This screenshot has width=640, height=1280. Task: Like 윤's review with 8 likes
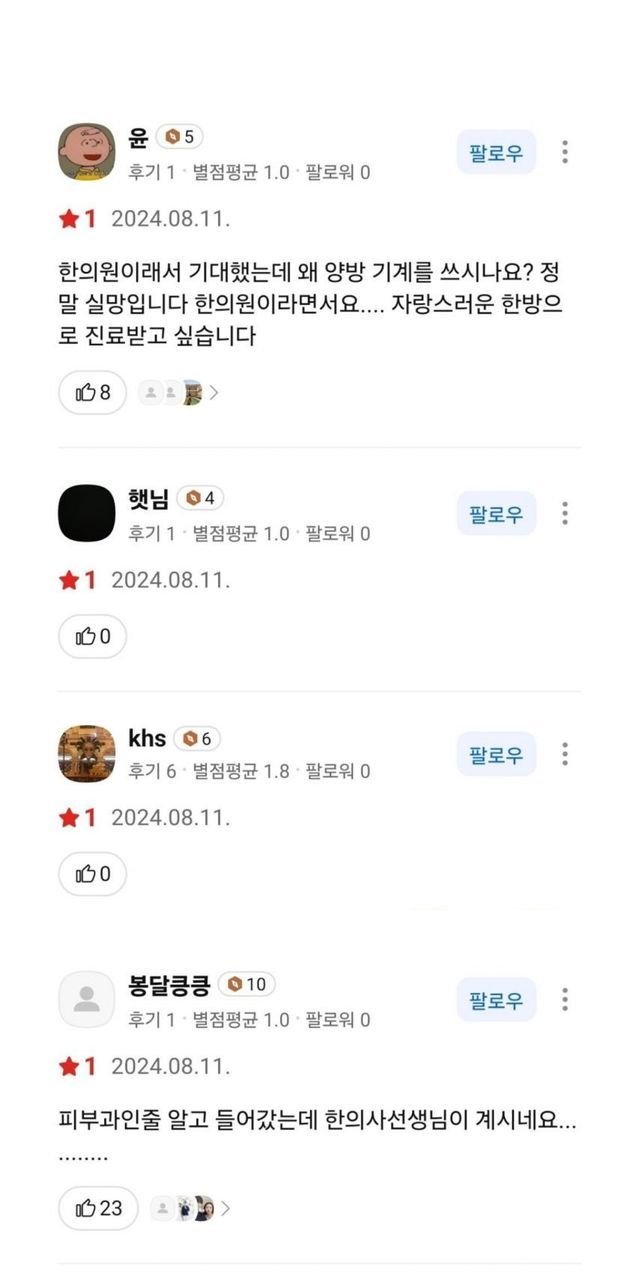92,392
